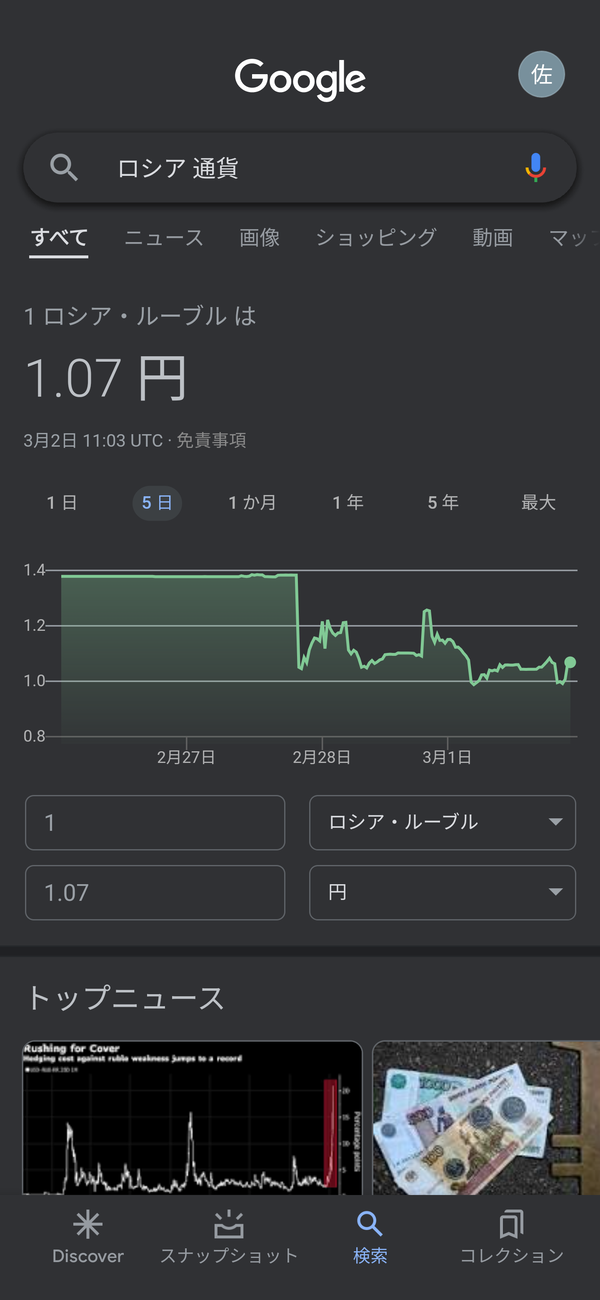600x1300 pixels.
Task: Show the 動画 results tab
Action: (492, 238)
